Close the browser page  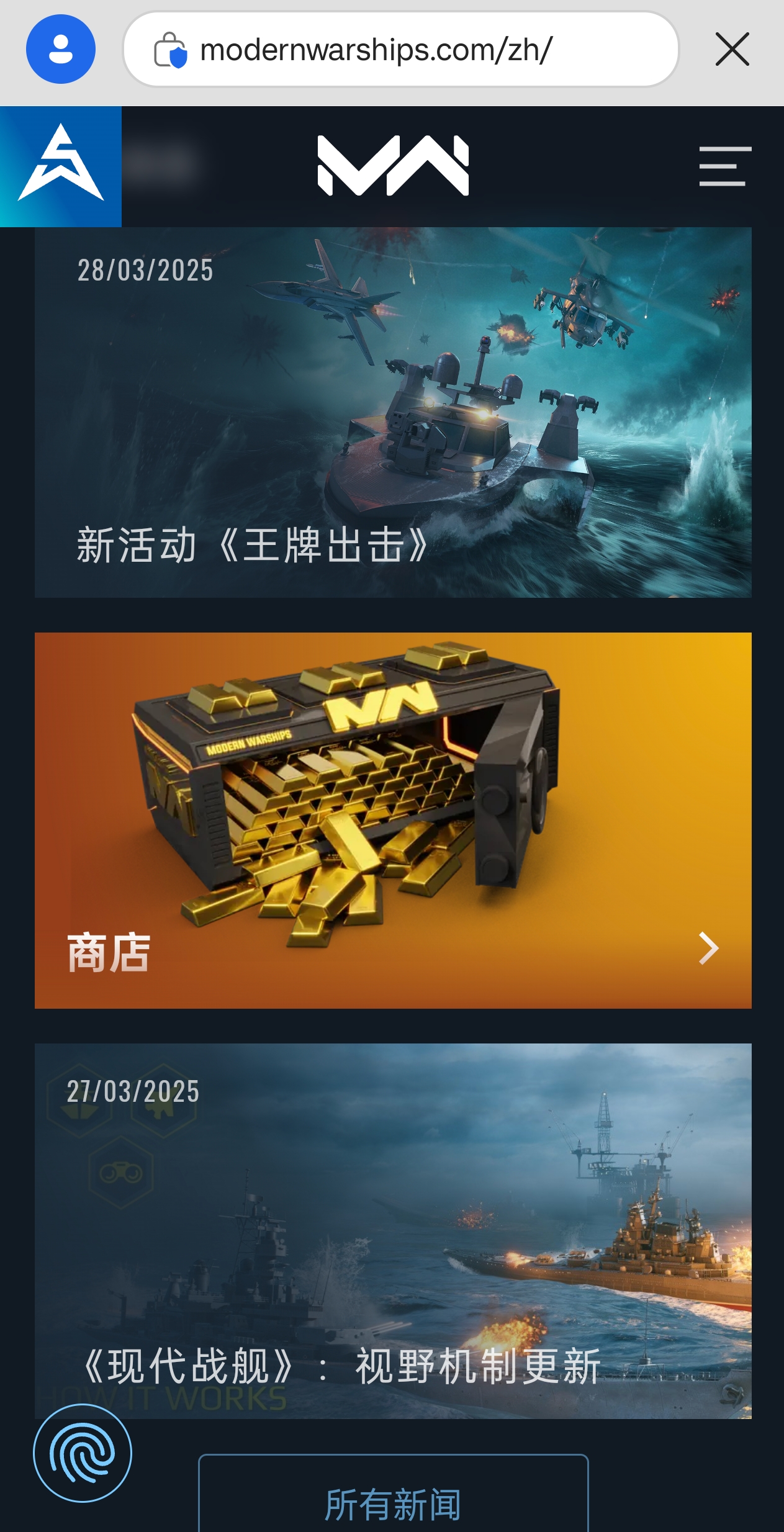(732, 49)
